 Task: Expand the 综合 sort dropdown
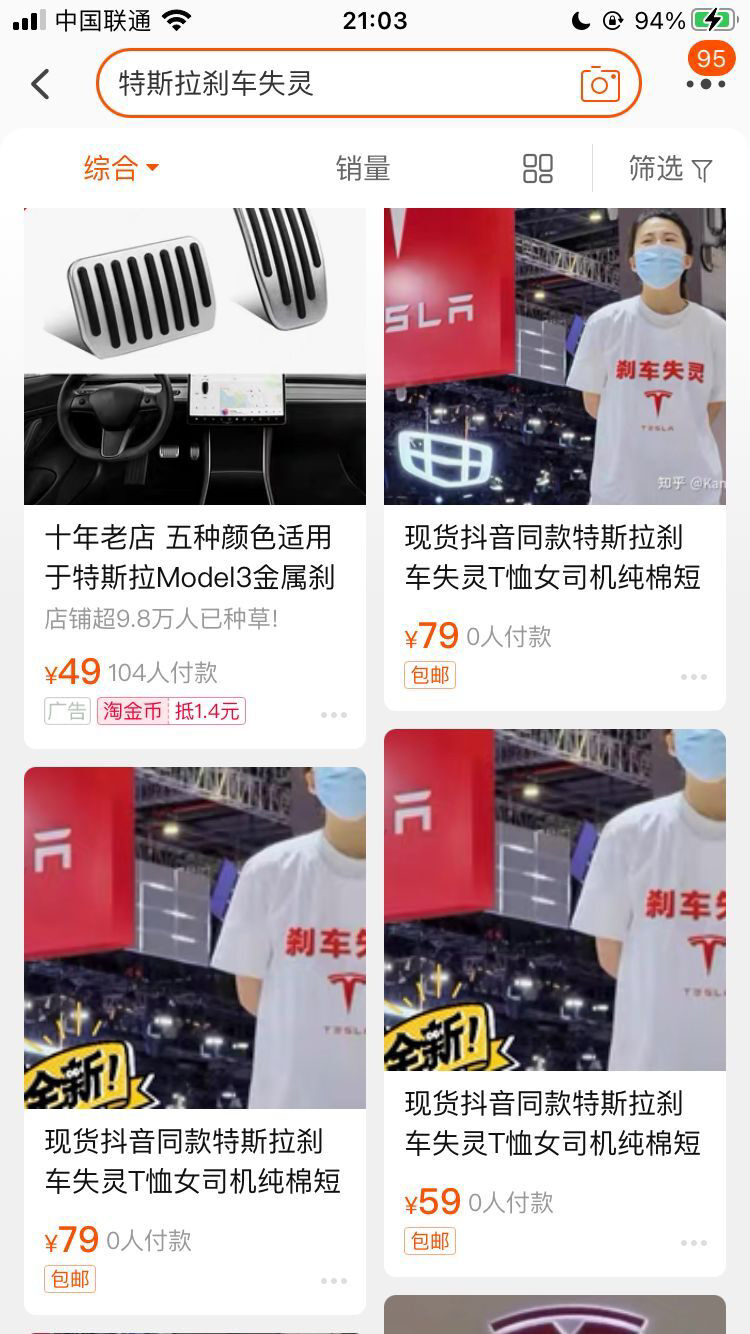tap(121, 168)
